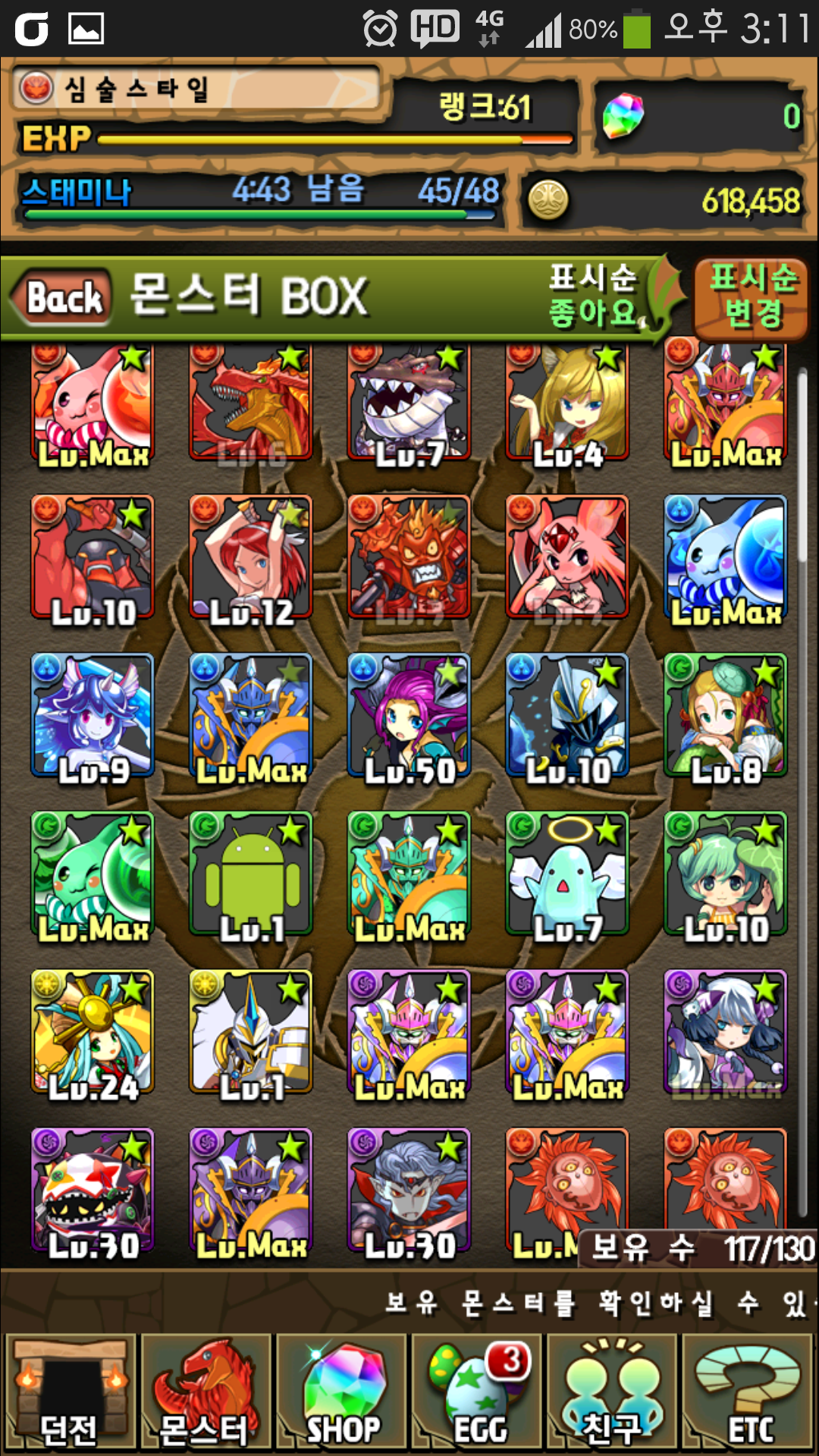Open the 몬스터 tab
This screenshot has height=1456, width=819.
tap(205, 1392)
